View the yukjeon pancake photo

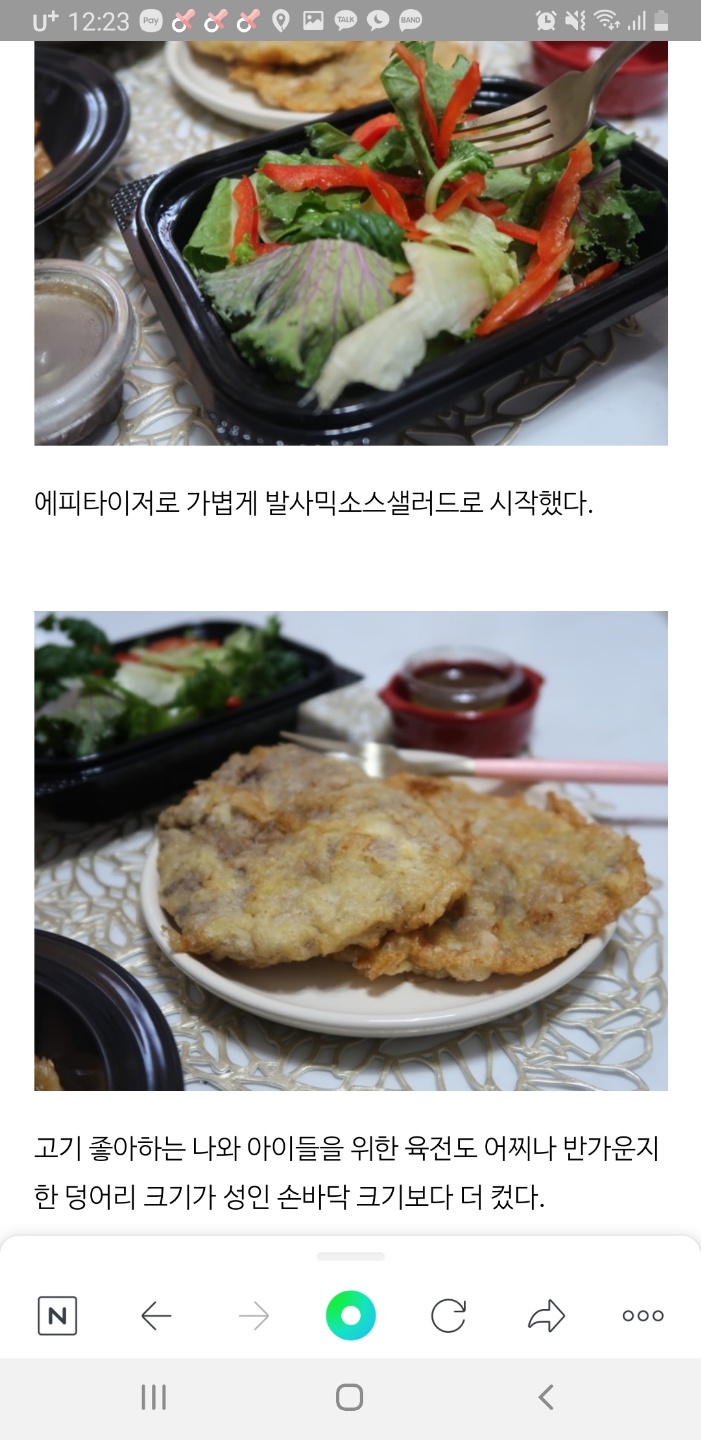point(350,850)
